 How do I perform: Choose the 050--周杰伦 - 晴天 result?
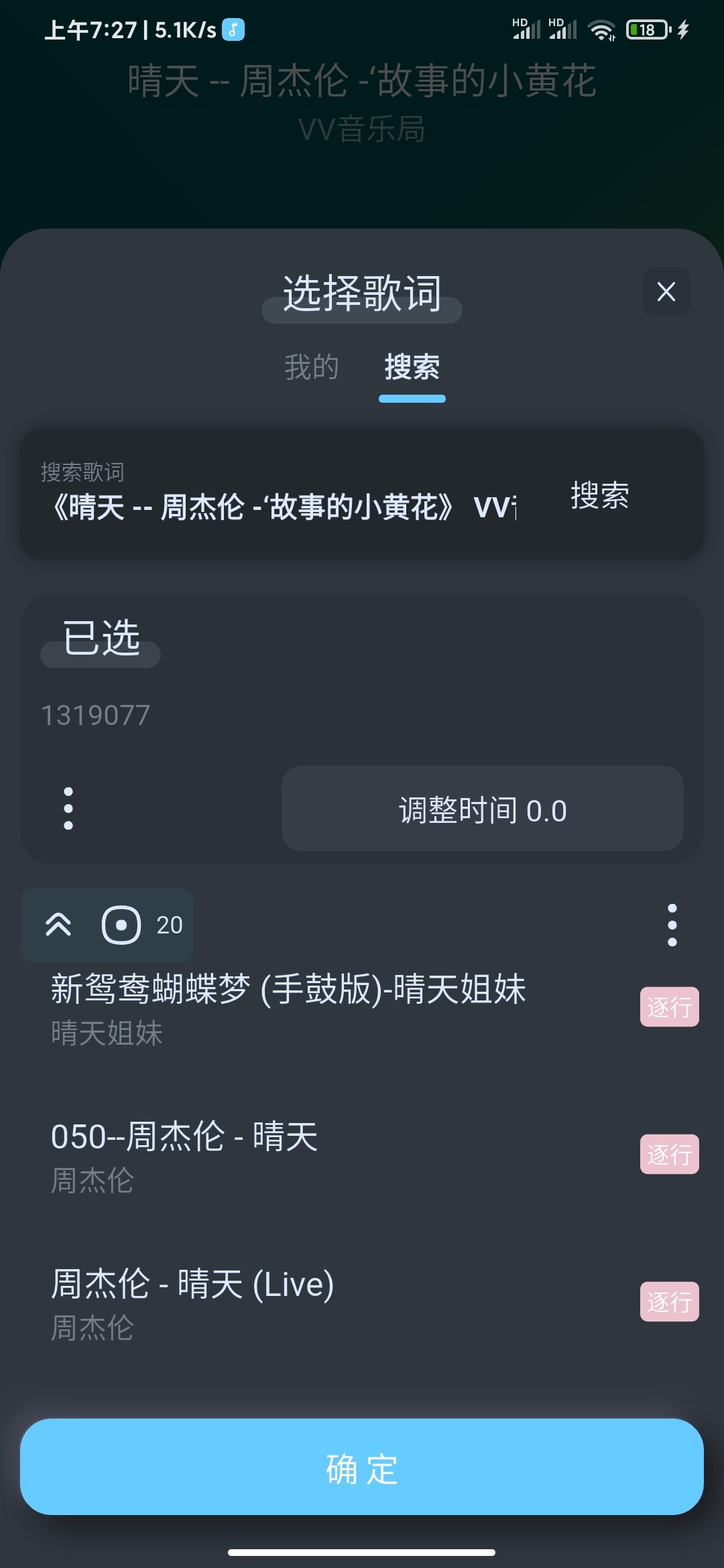tap(184, 1154)
